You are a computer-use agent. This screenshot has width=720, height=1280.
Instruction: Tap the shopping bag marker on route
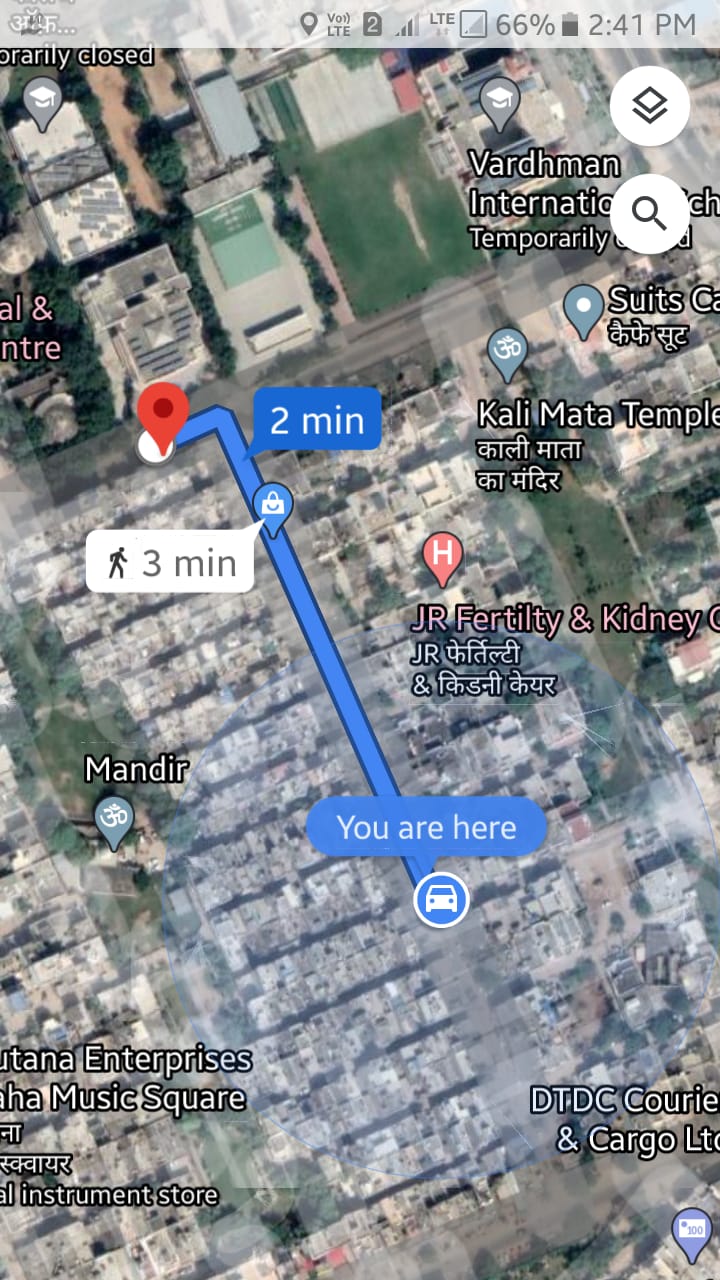[x=273, y=506]
